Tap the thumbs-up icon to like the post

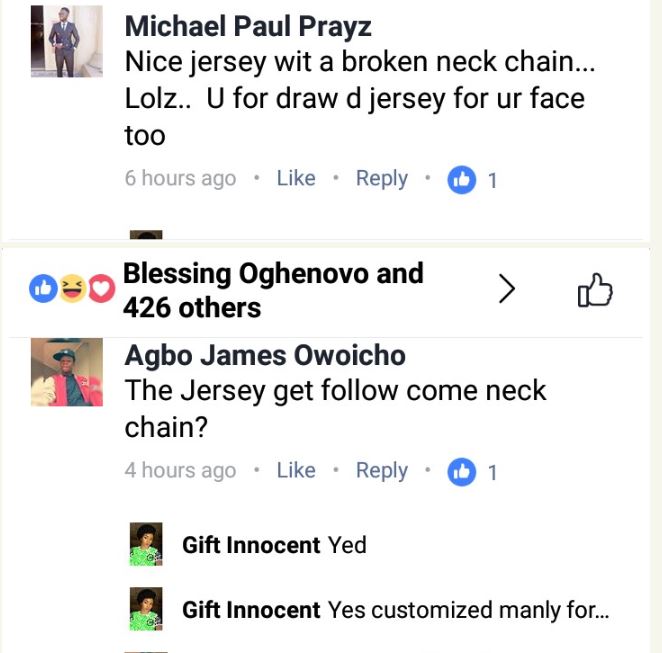point(595,290)
